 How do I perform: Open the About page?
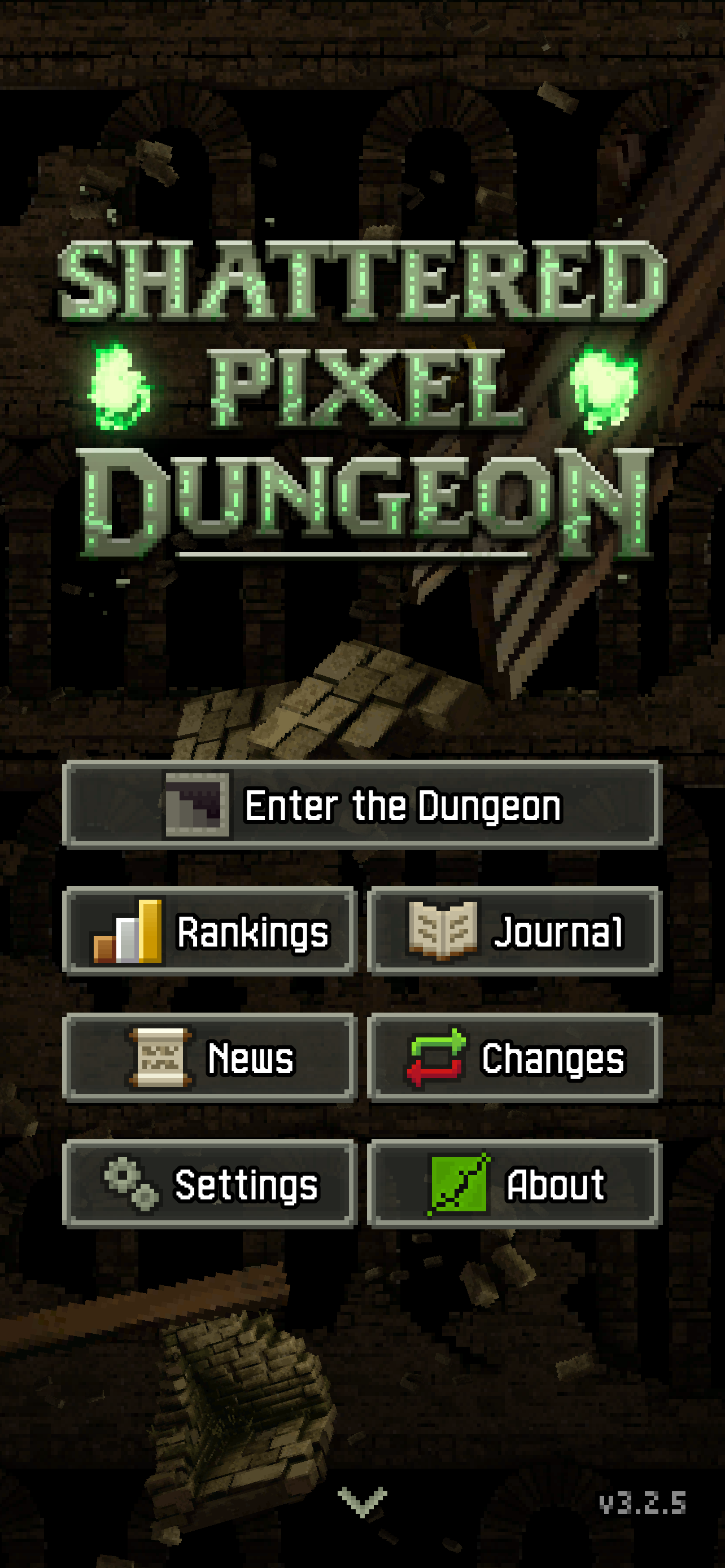tap(514, 1185)
